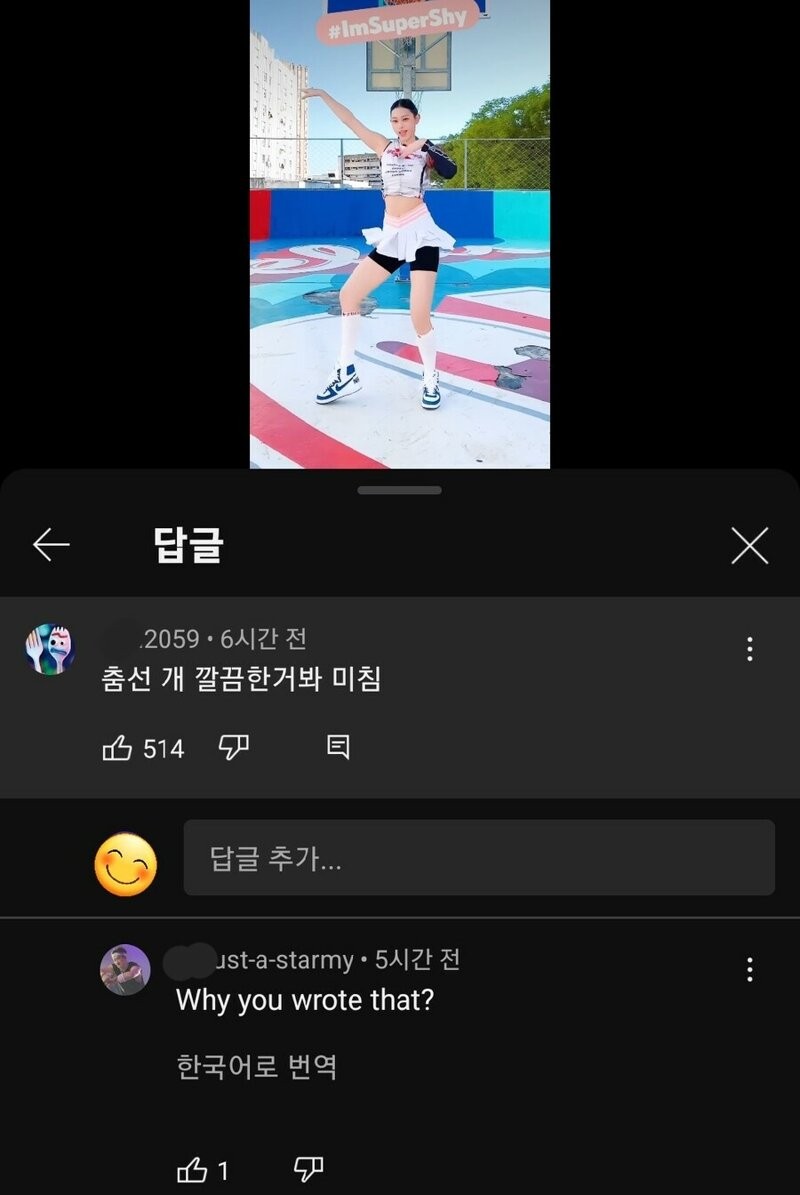Dislike the 춤선 개 깔끔한거봐 comment

click(232, 747)
